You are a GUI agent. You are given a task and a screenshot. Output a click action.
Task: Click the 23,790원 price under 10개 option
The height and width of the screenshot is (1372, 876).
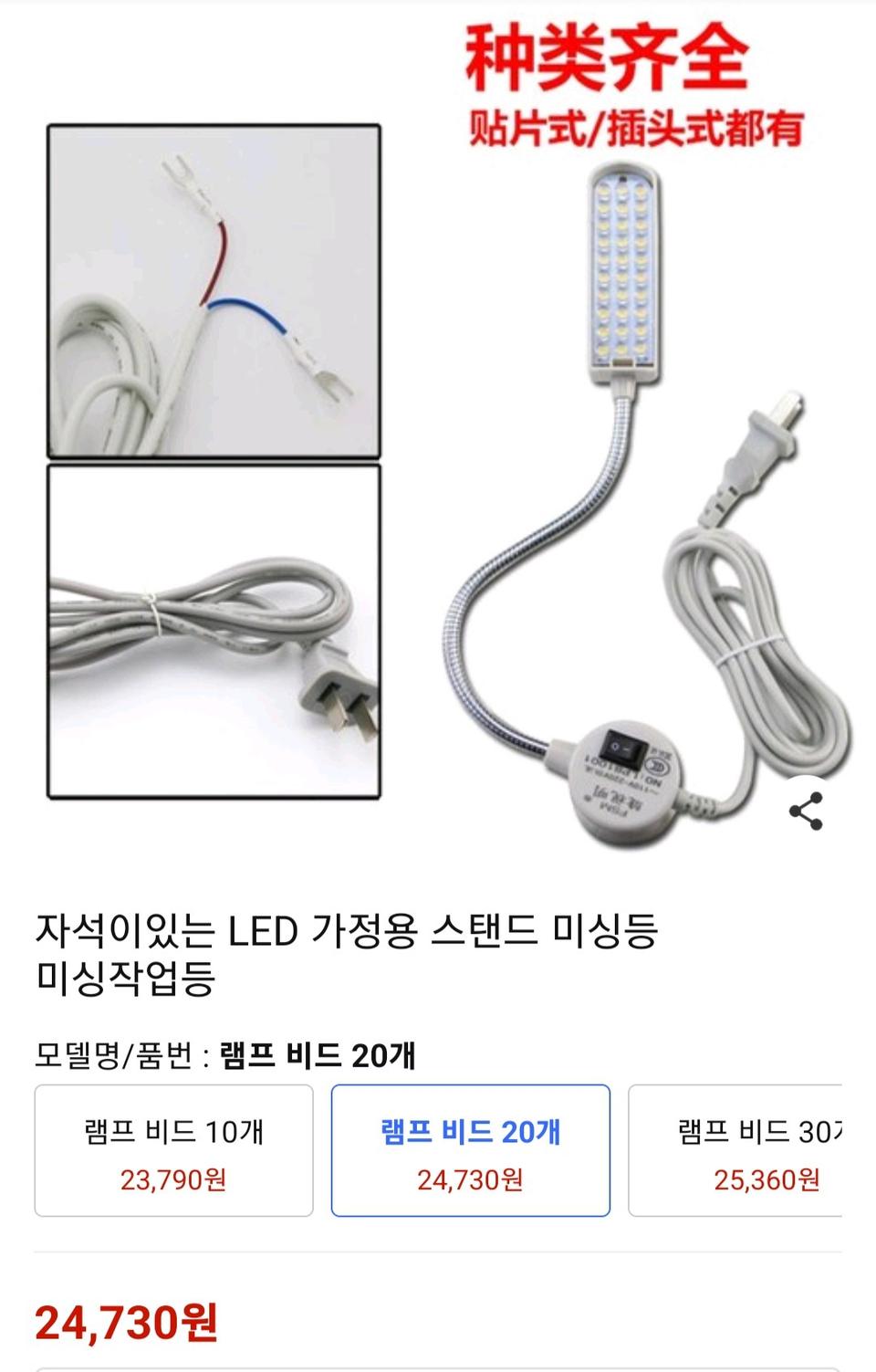pyautogui.click(x=172, y=1179)
